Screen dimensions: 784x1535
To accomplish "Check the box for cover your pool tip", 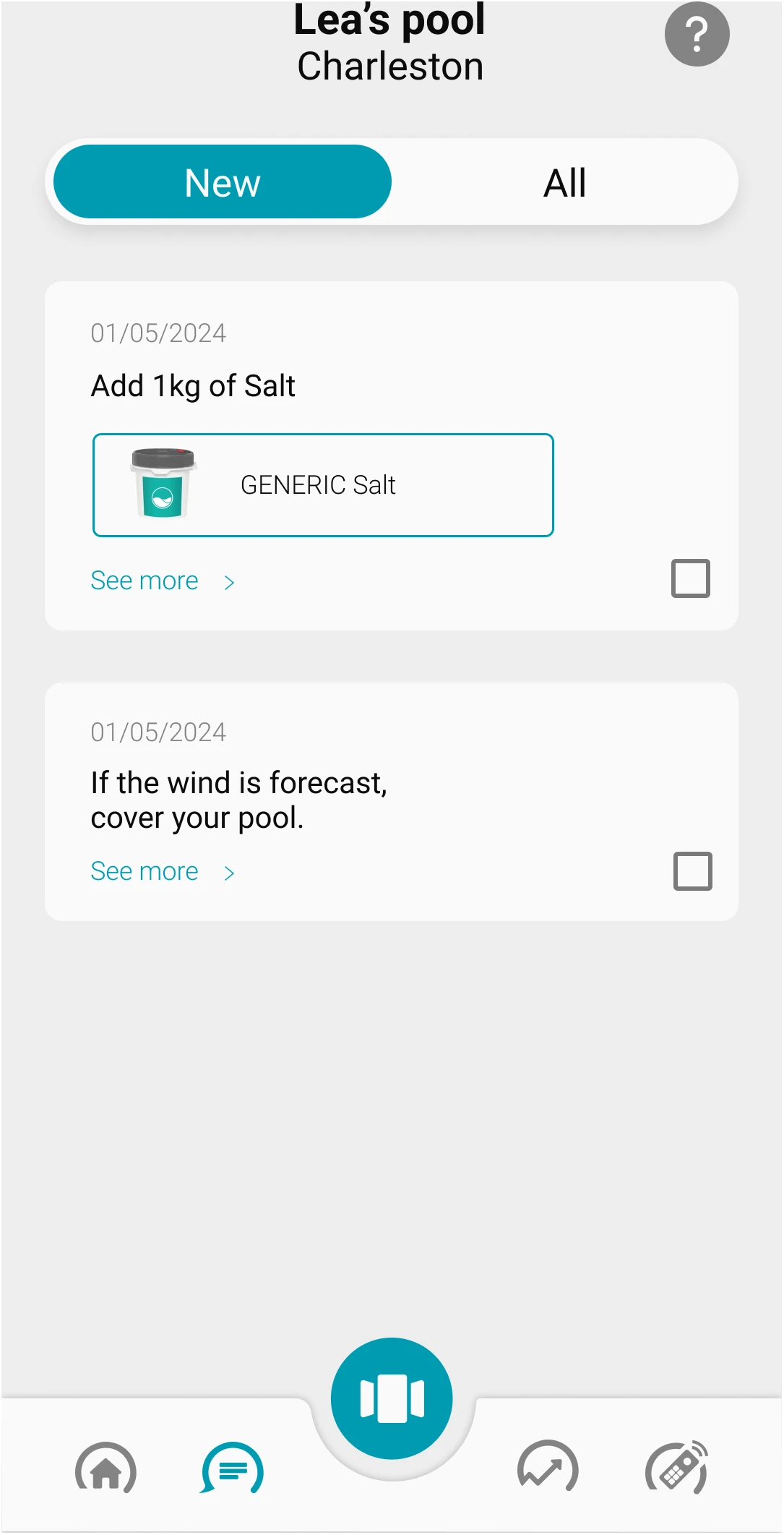I will [693, 871].
